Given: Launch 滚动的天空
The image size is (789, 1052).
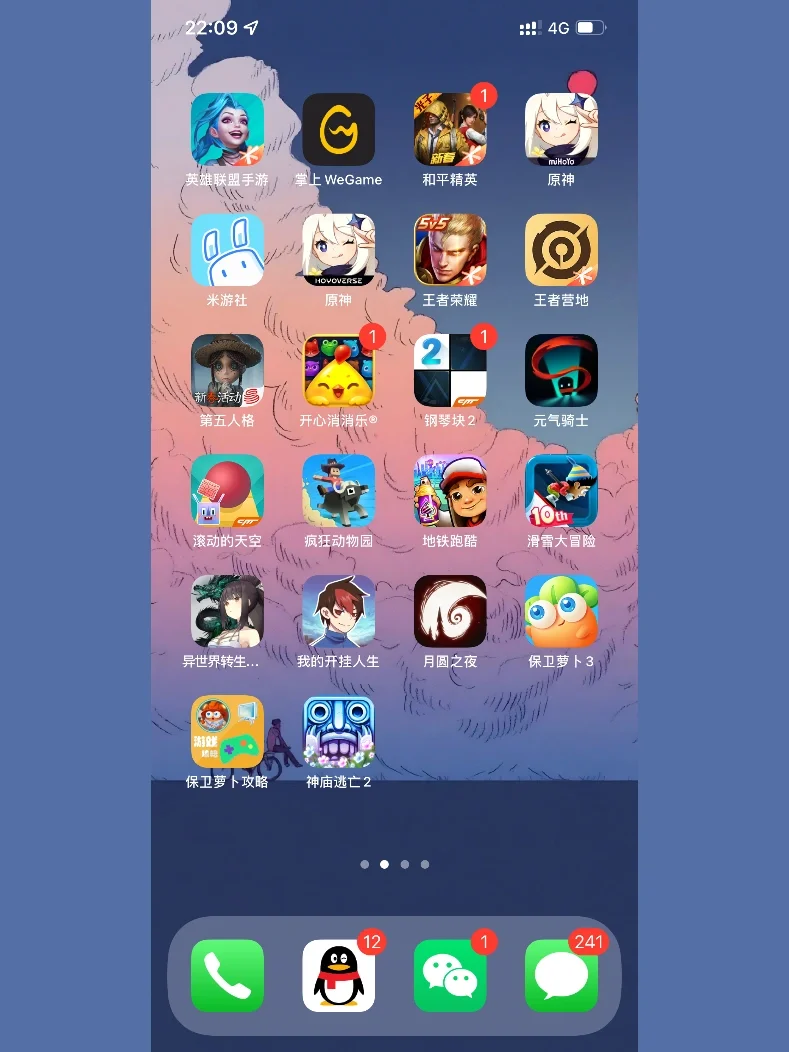Looking at the screenshot, I should (227, 491).
